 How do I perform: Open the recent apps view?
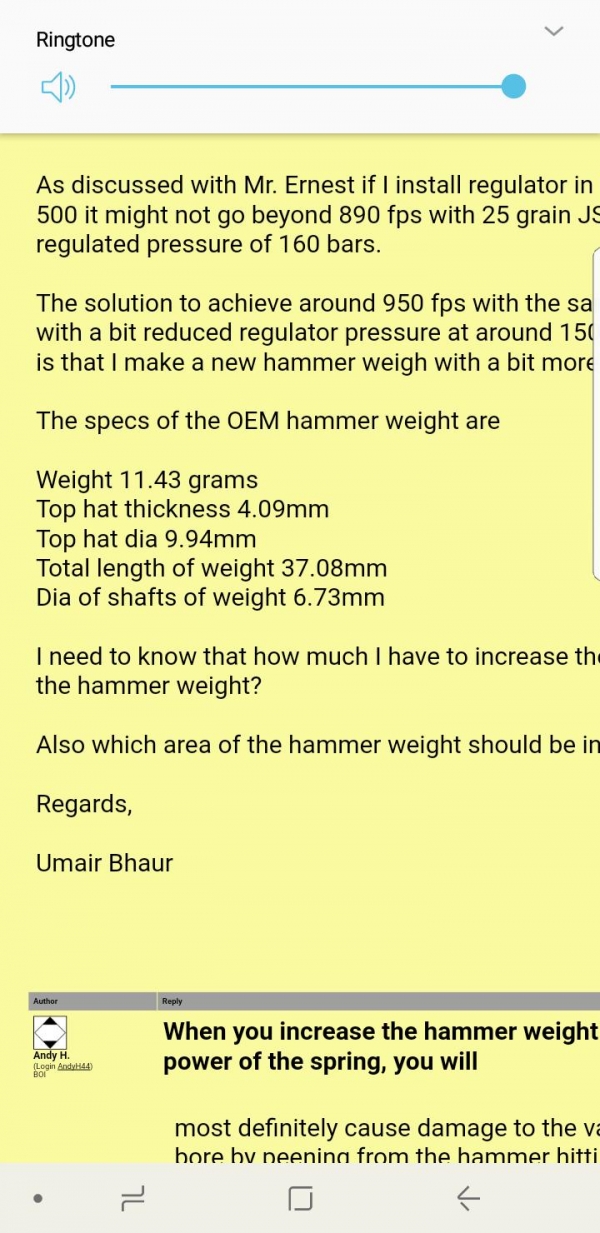(x=132, y=1197)
